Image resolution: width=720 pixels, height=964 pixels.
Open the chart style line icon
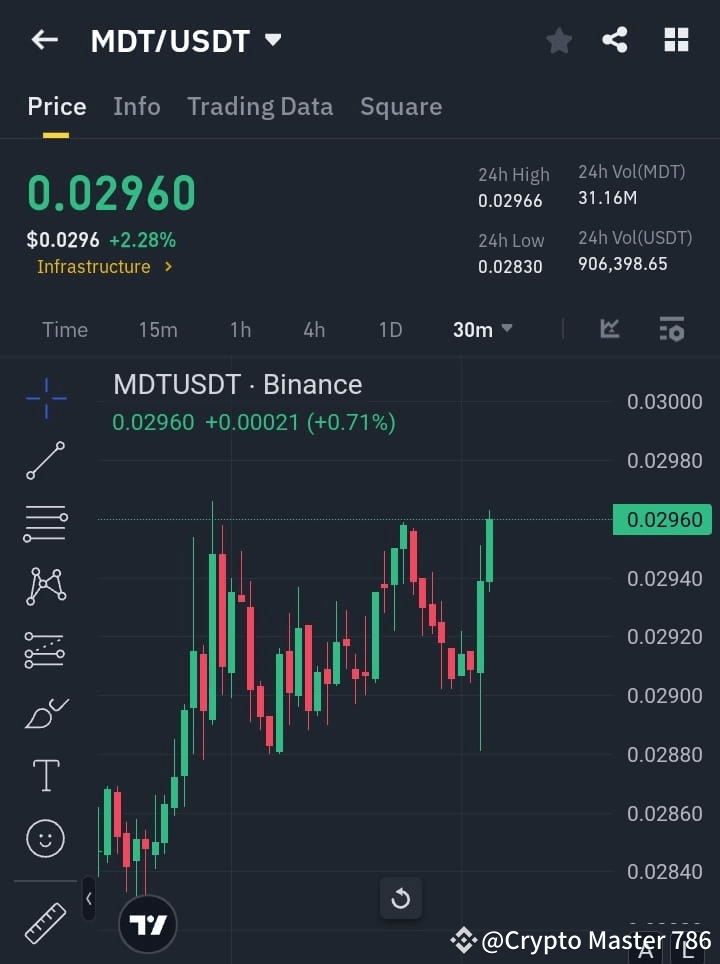609,329
